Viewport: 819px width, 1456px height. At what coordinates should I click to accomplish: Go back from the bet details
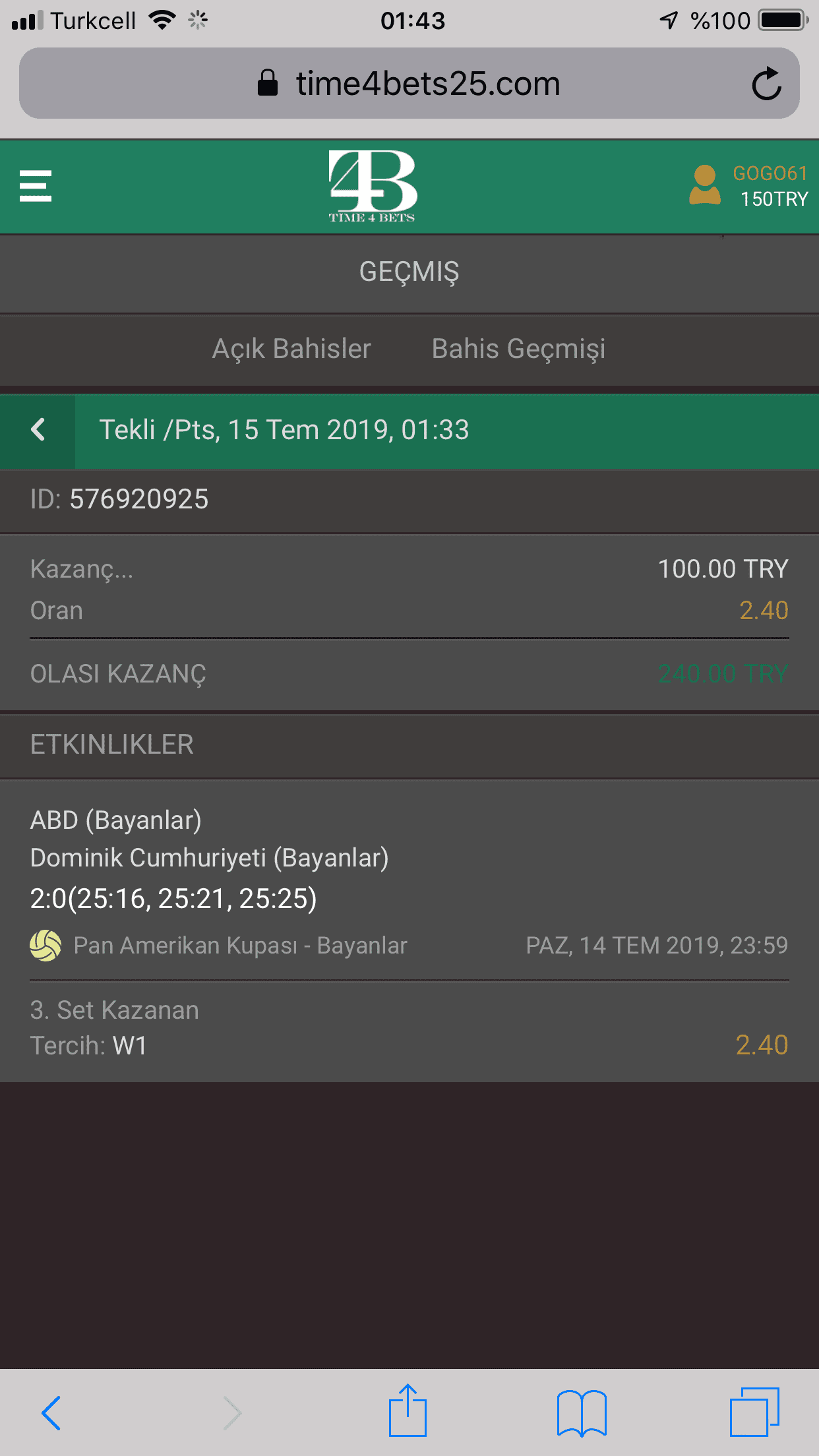point(38,431)
